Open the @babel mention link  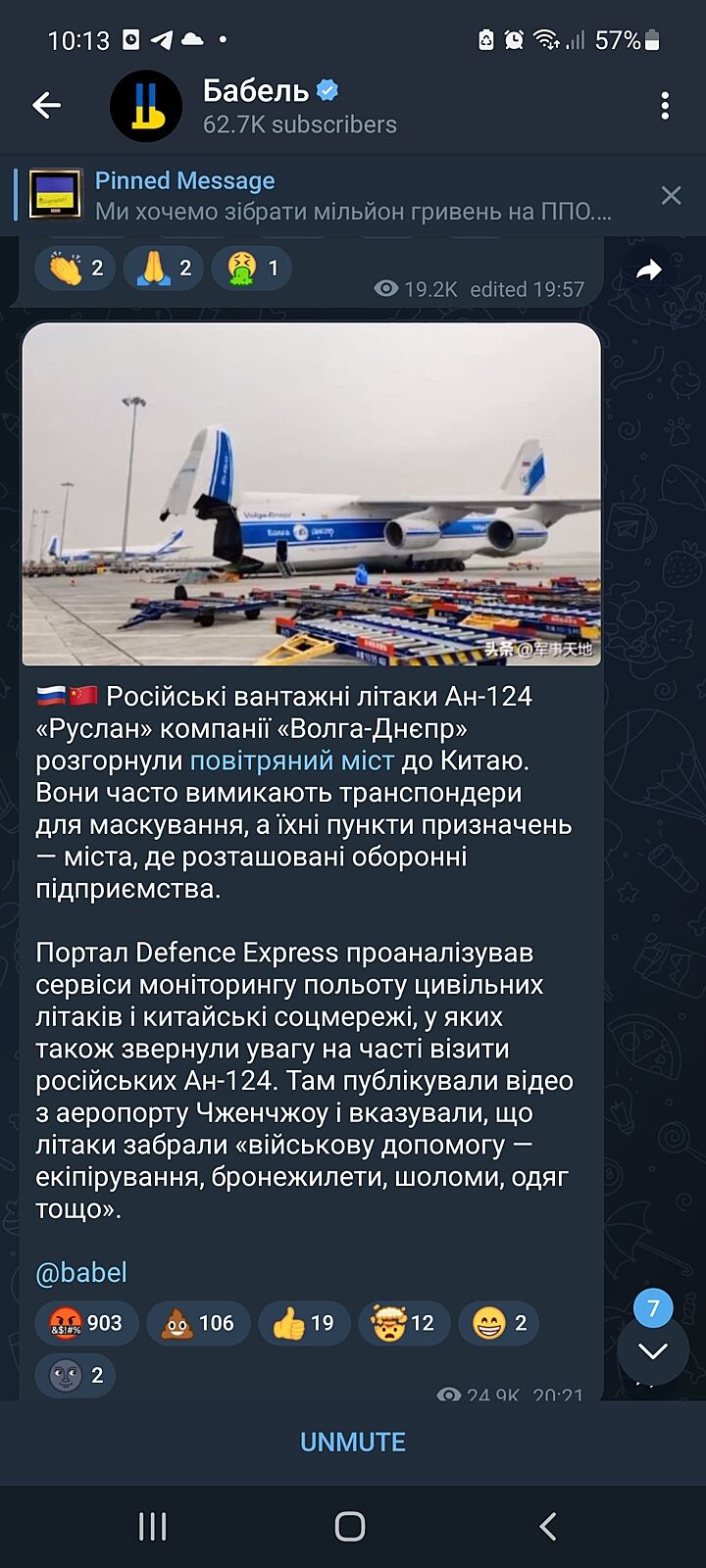(x=81, y=1272)
